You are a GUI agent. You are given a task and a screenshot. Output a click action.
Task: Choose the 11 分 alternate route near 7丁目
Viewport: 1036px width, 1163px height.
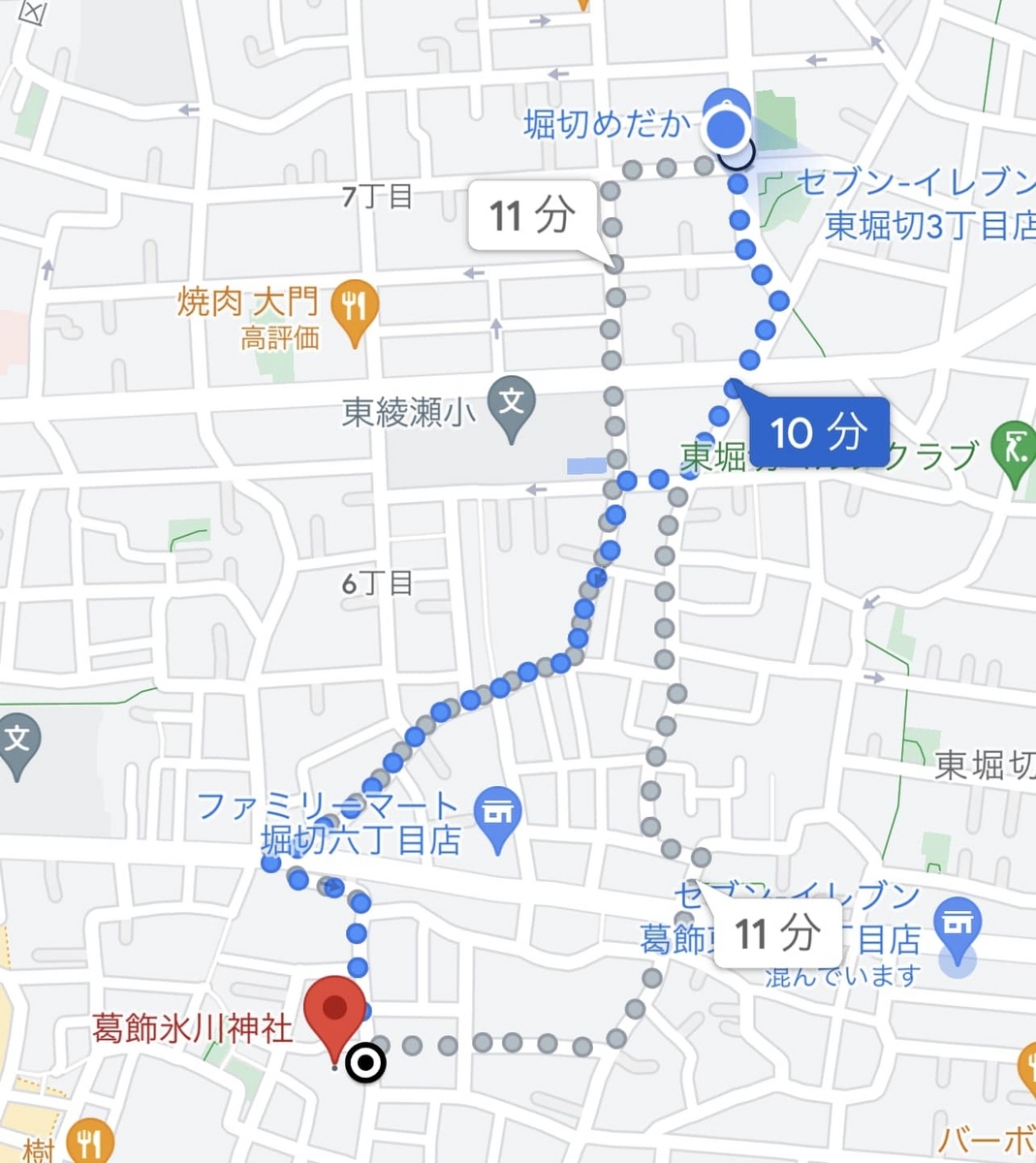click(532, 215)
